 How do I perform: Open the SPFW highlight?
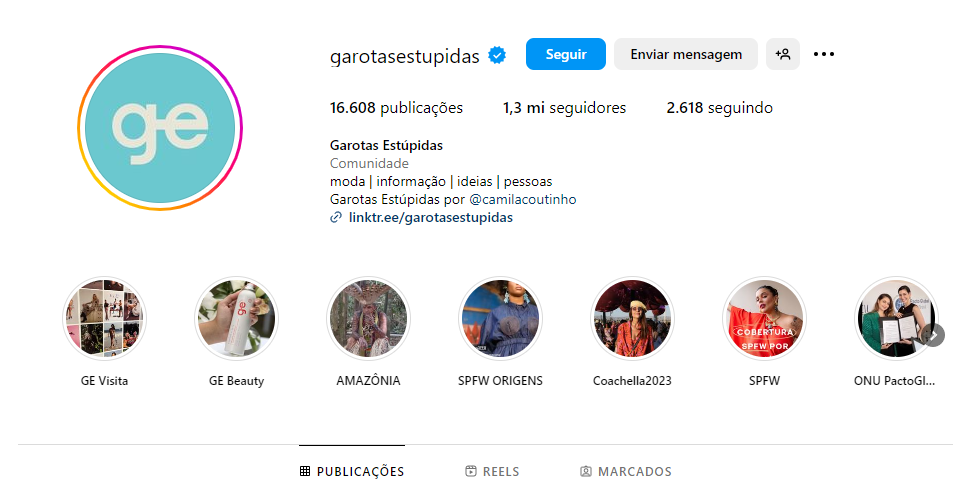(763, 318)
